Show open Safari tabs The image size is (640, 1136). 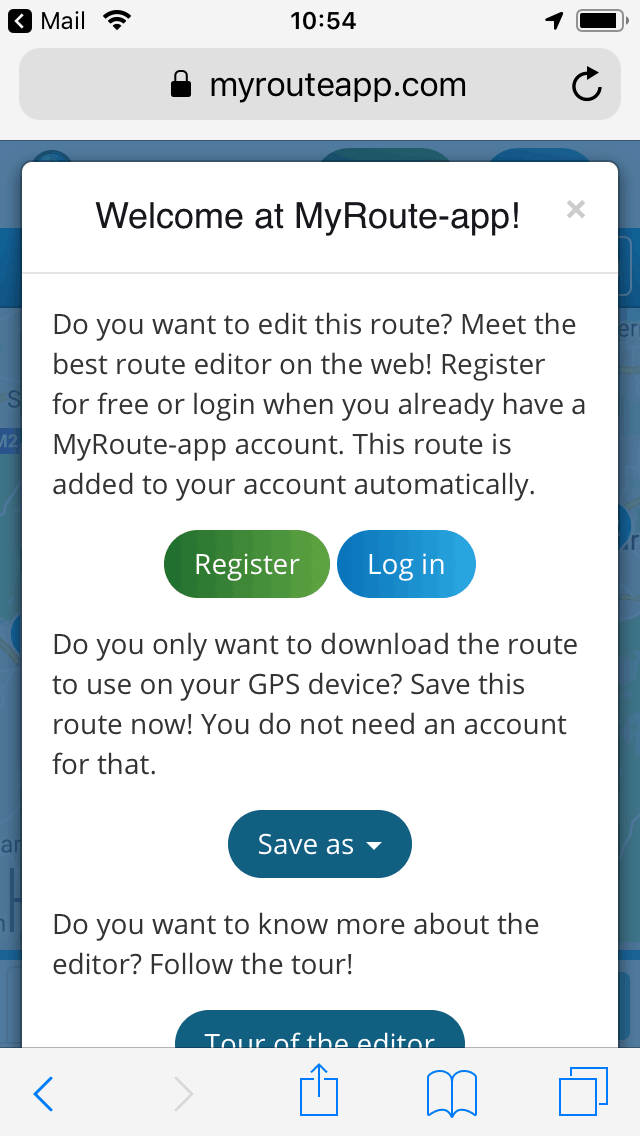click(x=582, y=1093)
